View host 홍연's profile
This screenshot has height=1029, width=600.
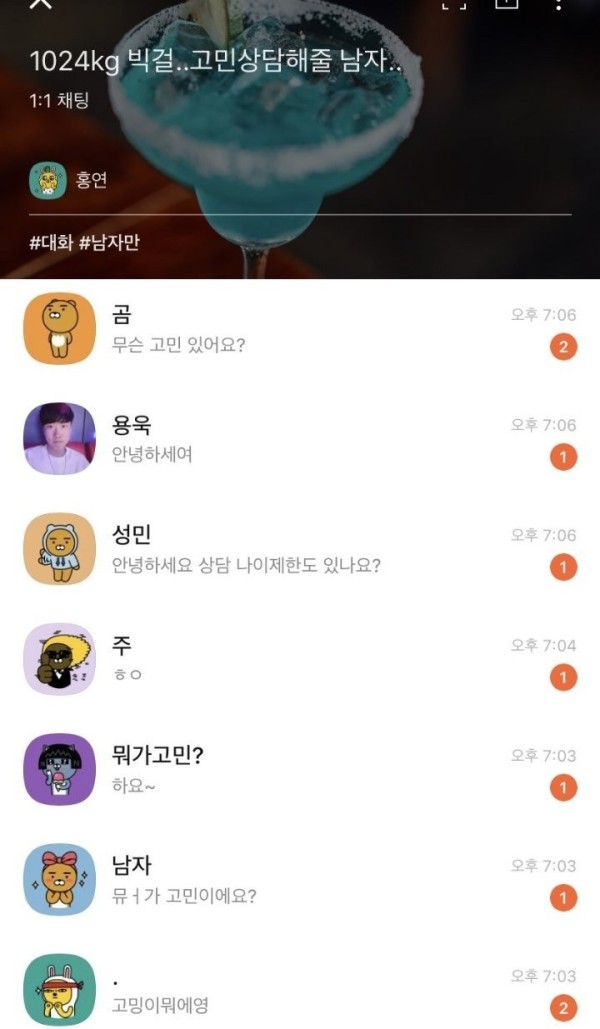68,181
